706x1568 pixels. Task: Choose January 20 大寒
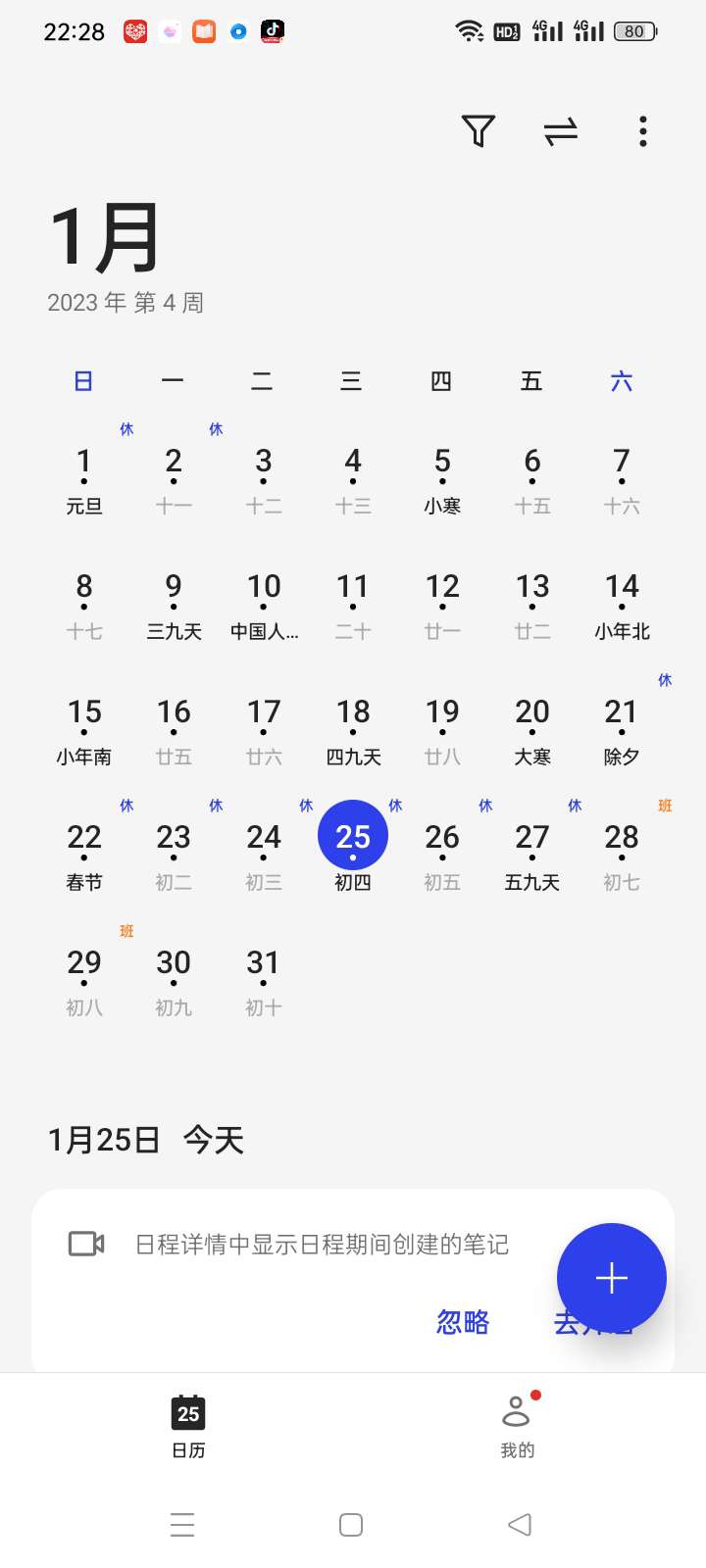click(532, 729)
